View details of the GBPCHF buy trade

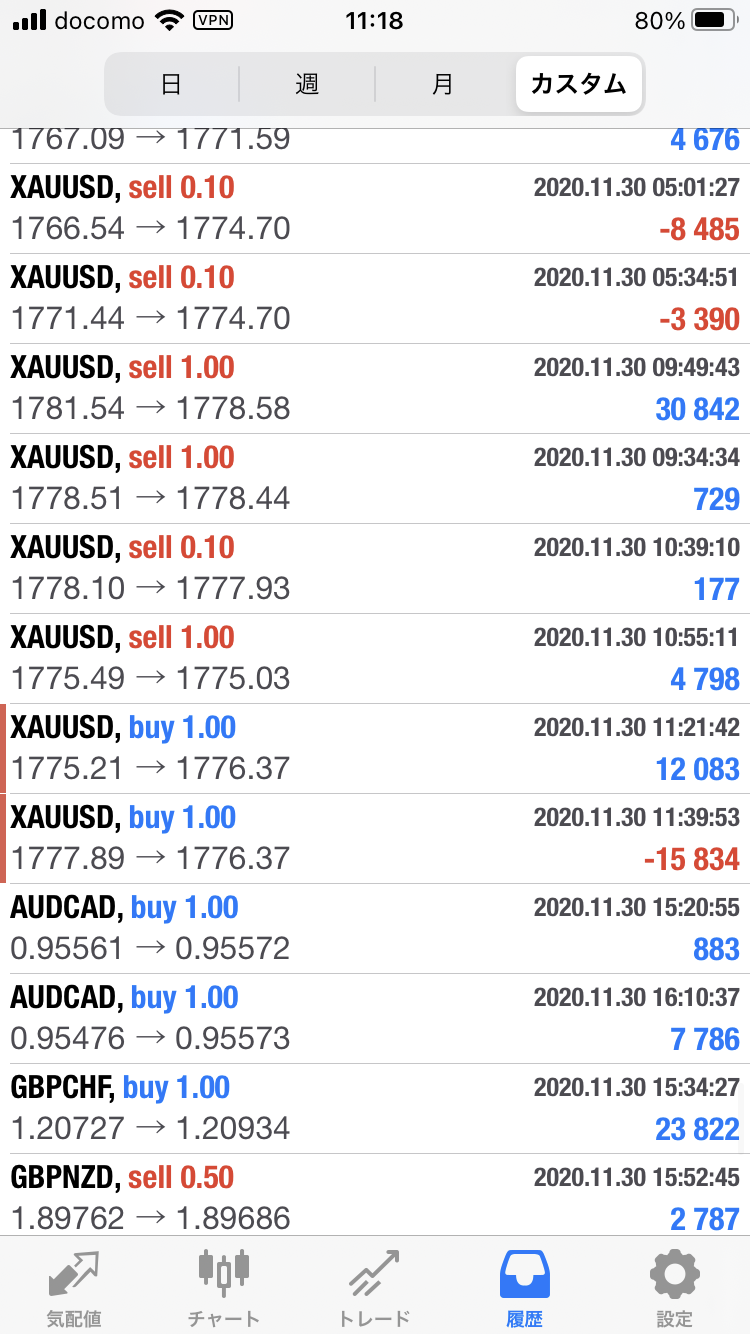[x=375, y=1108]
